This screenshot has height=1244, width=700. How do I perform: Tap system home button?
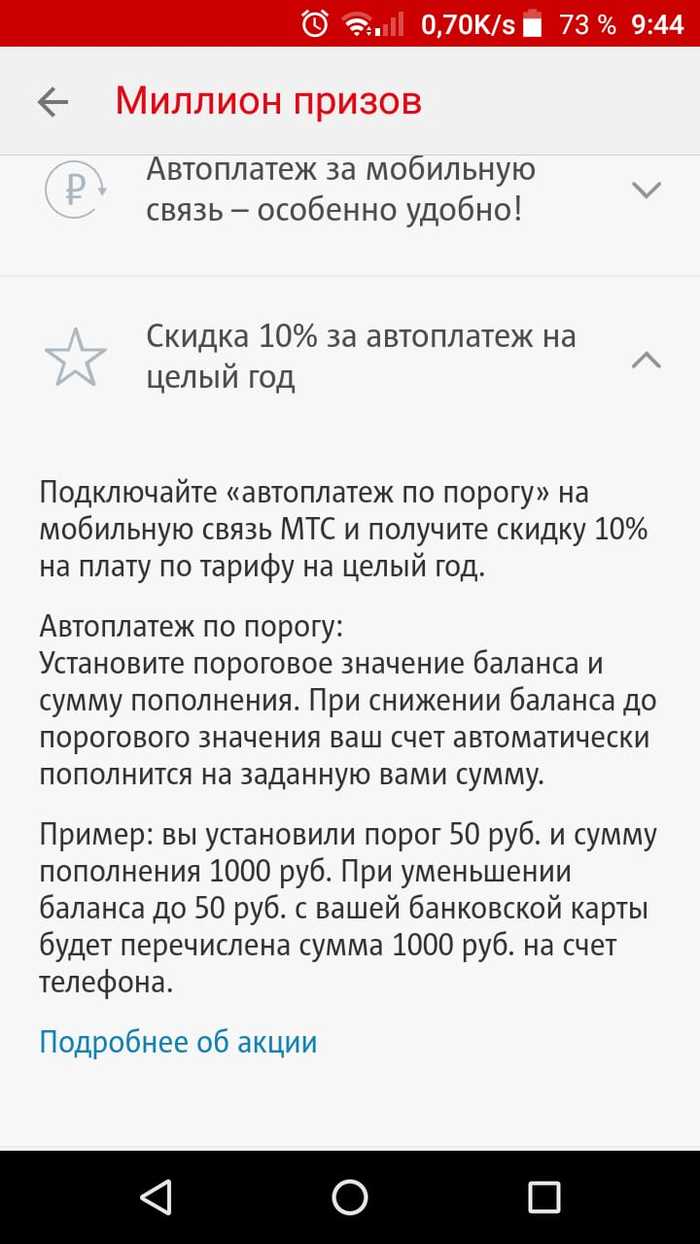(350, 1197)
